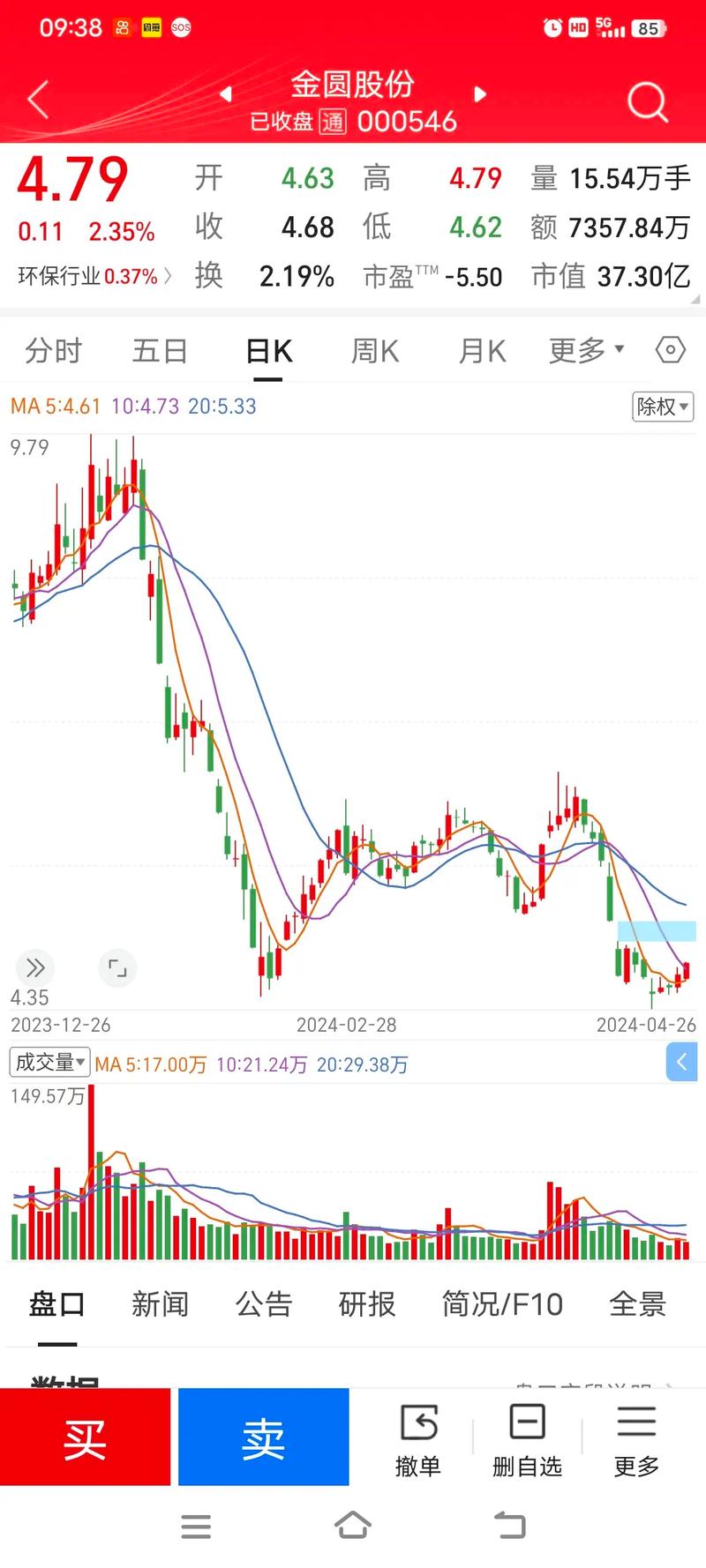Viewport: 706px width, 1568px height.
Task: Open 撤单 to cancel orders
Action: (x=418, y=1439)
